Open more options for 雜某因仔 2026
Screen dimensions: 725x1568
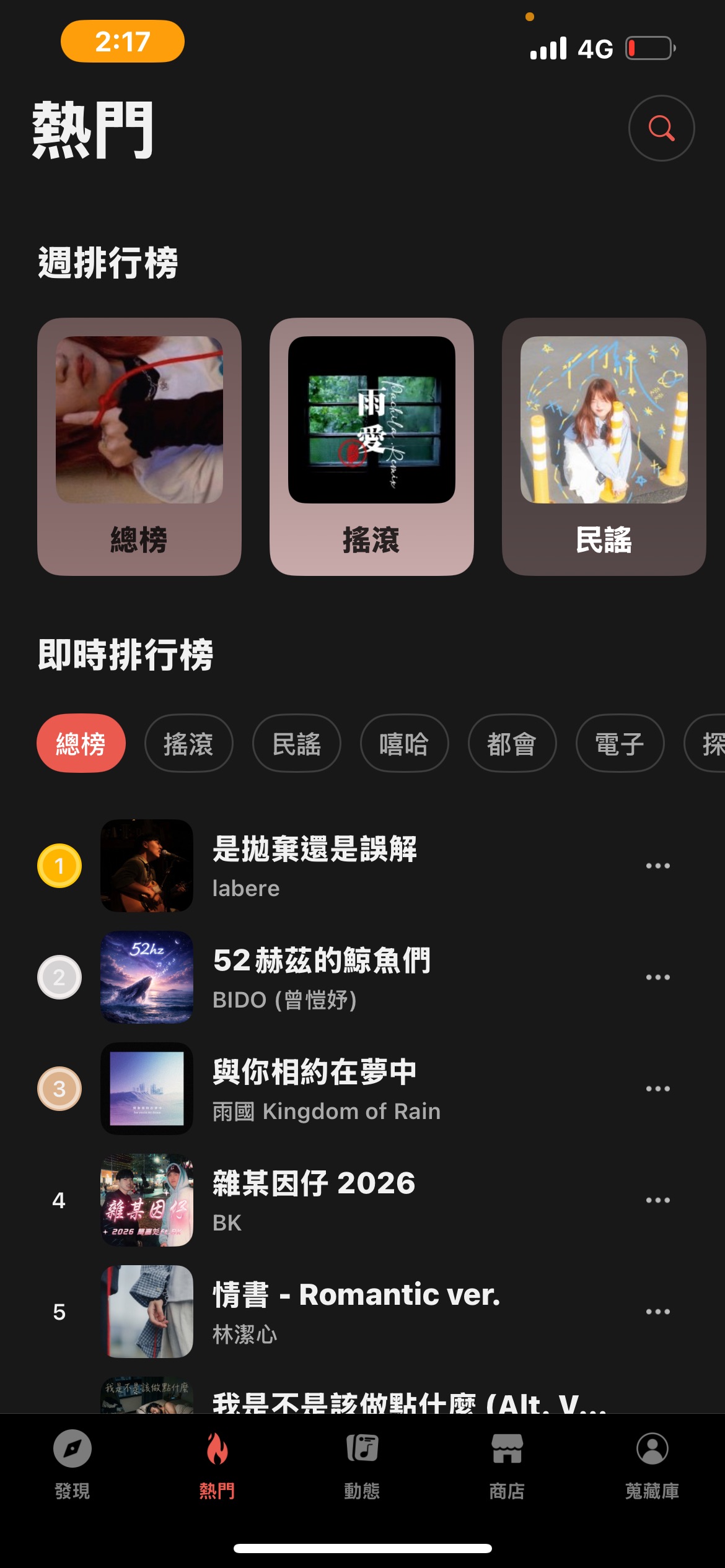657,1200
